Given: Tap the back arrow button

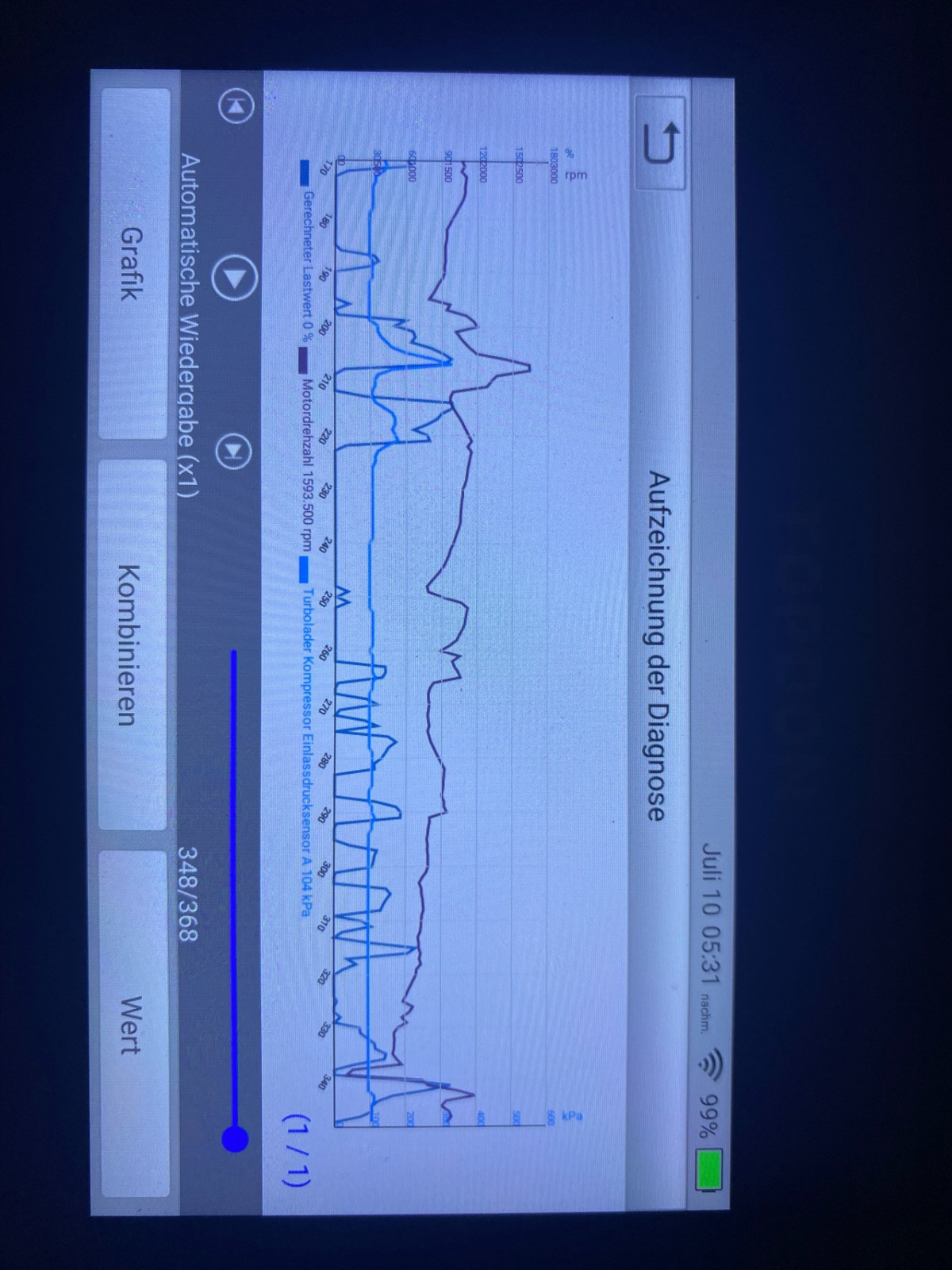Looking at the screenshot, I should click(x=661, y=143).
